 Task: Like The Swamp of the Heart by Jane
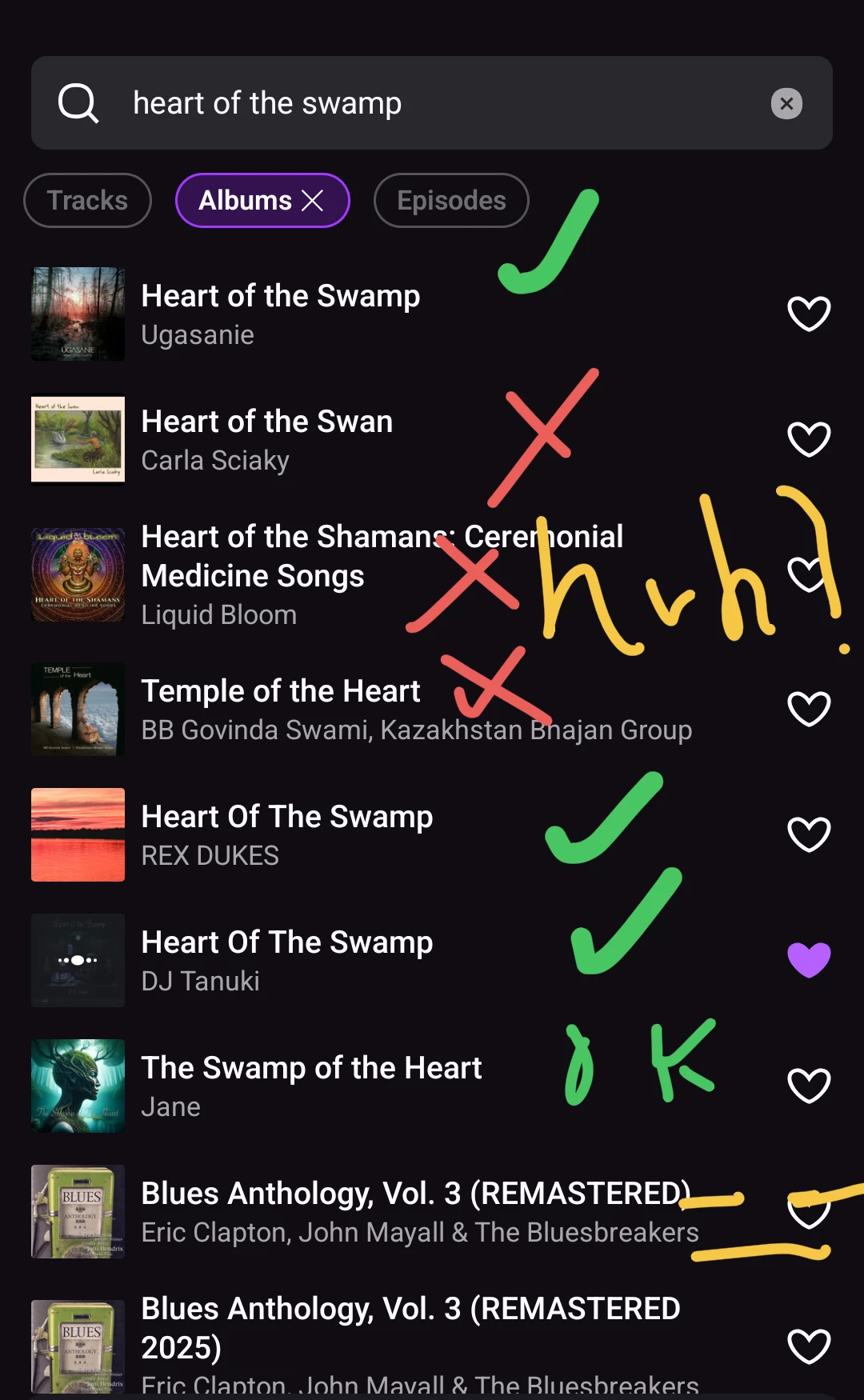tap(809, 1086)
